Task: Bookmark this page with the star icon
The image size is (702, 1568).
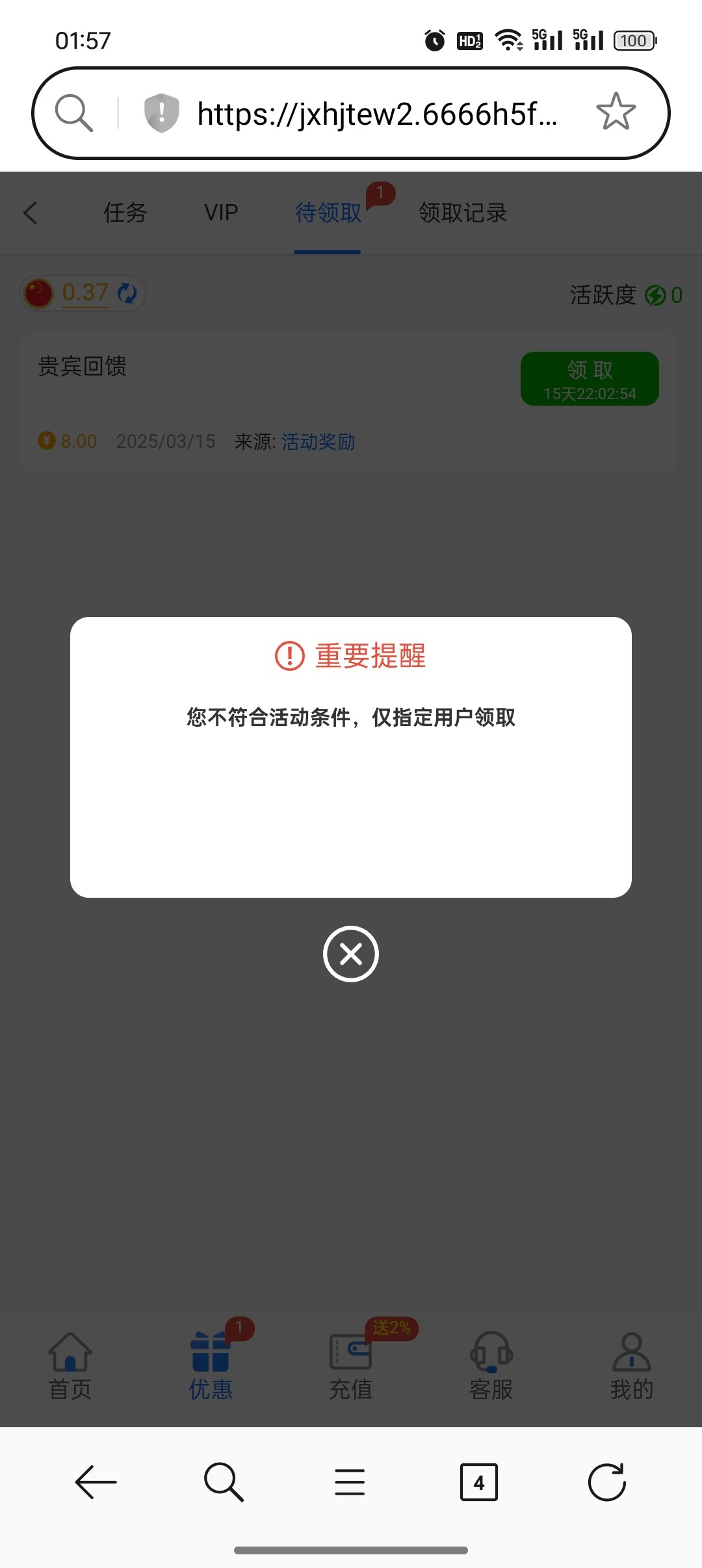Action: pyautogui.click(x=616, y=112)
